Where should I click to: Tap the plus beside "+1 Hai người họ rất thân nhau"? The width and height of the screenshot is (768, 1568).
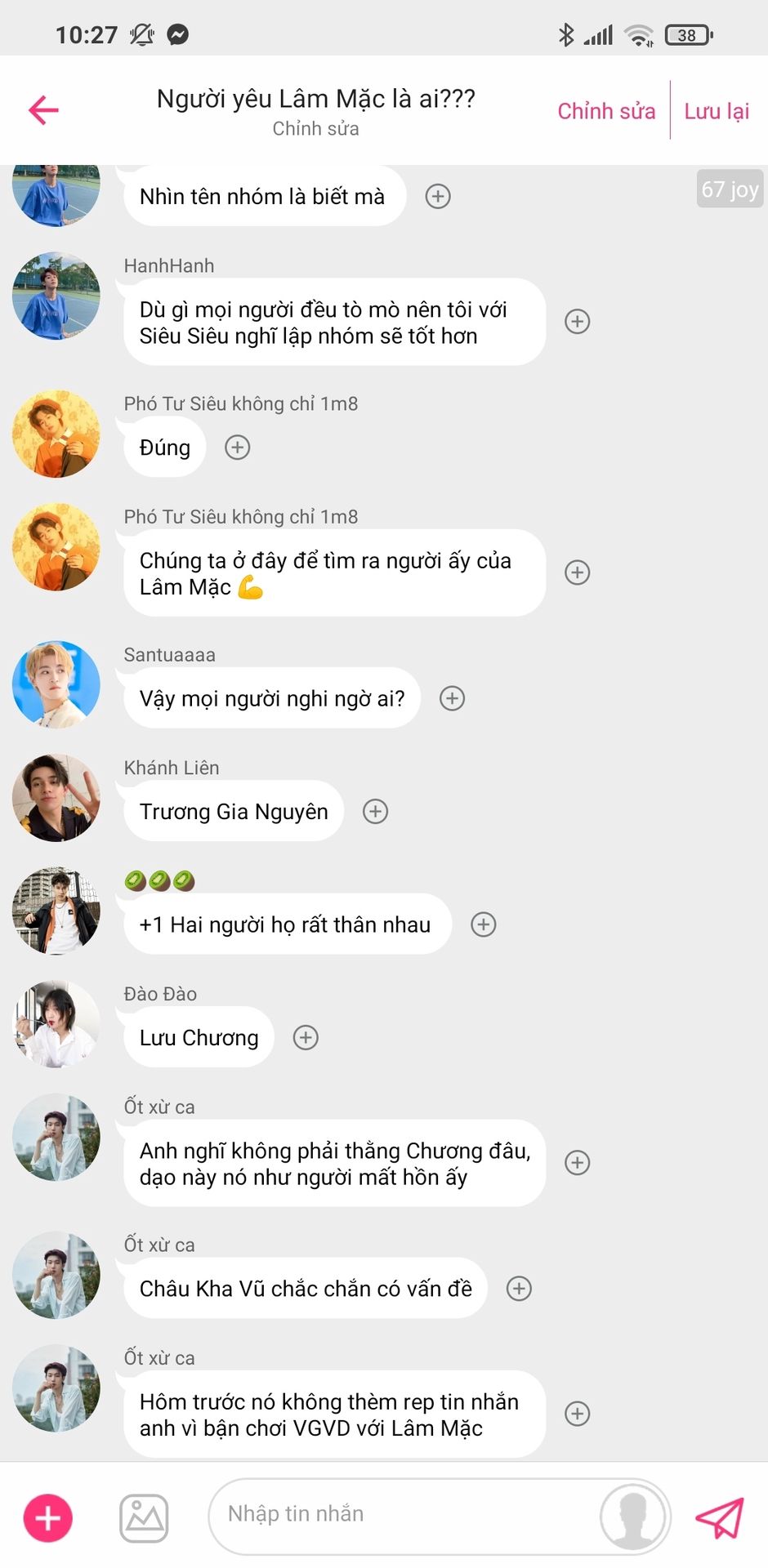pyautogui.click(x=484, y=924)
